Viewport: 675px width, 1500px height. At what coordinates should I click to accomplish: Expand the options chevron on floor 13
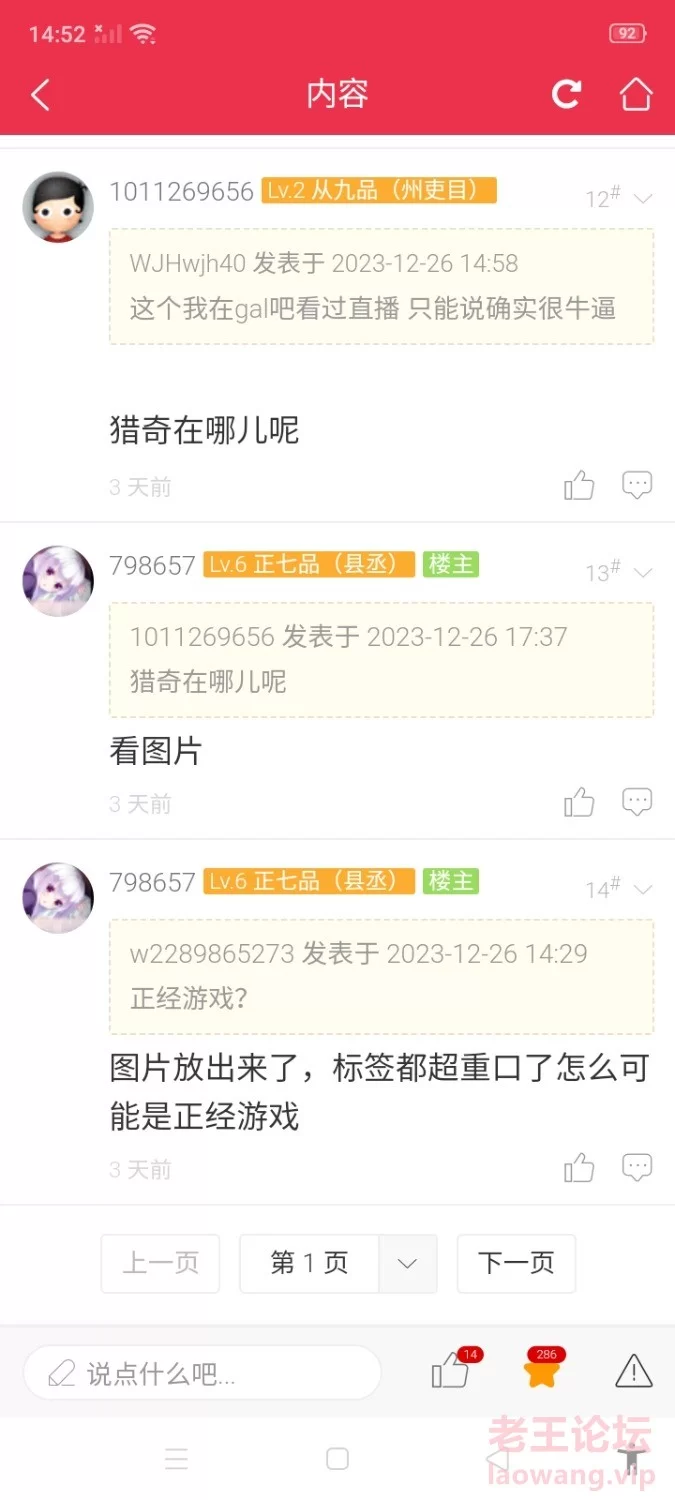tap(643, 572)
